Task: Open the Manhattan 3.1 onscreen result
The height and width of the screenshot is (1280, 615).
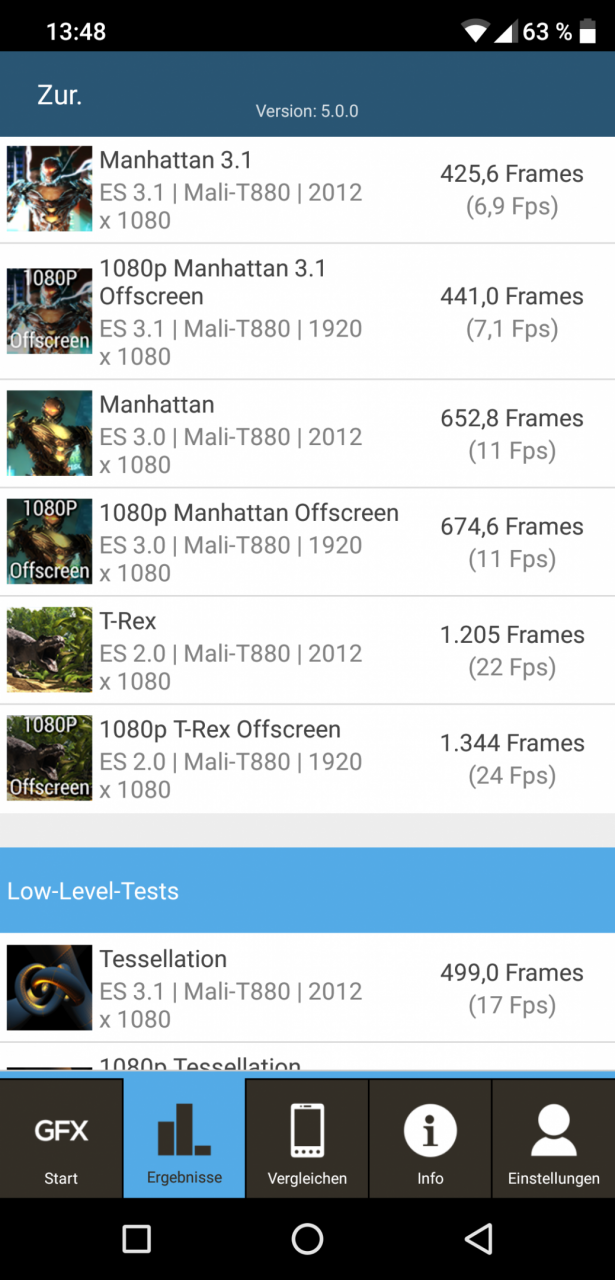Action: [307, 190]
